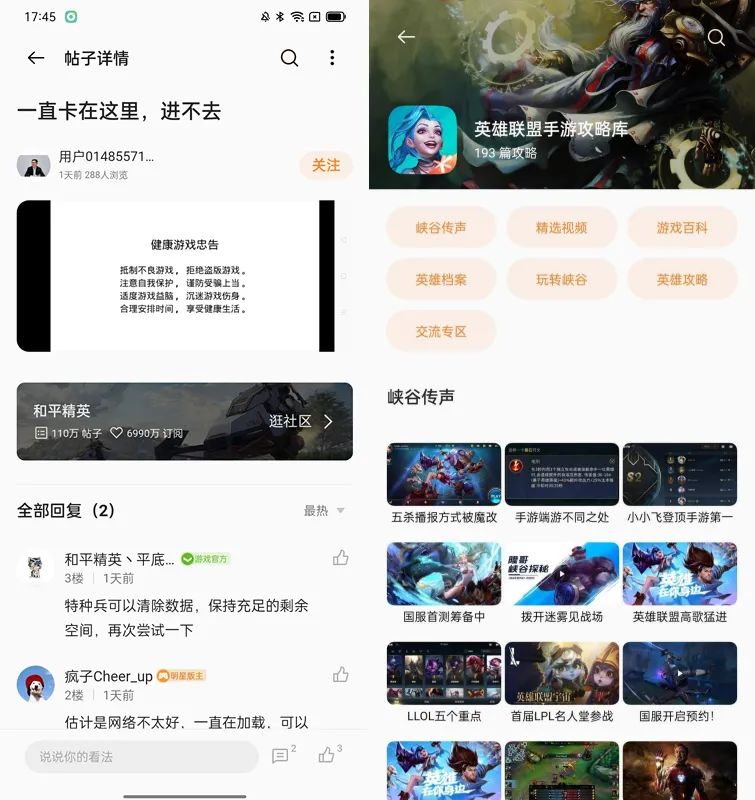The image size is (755, 800).
Task: Change reply sorting from 最热
Action: tap(324, 511)
